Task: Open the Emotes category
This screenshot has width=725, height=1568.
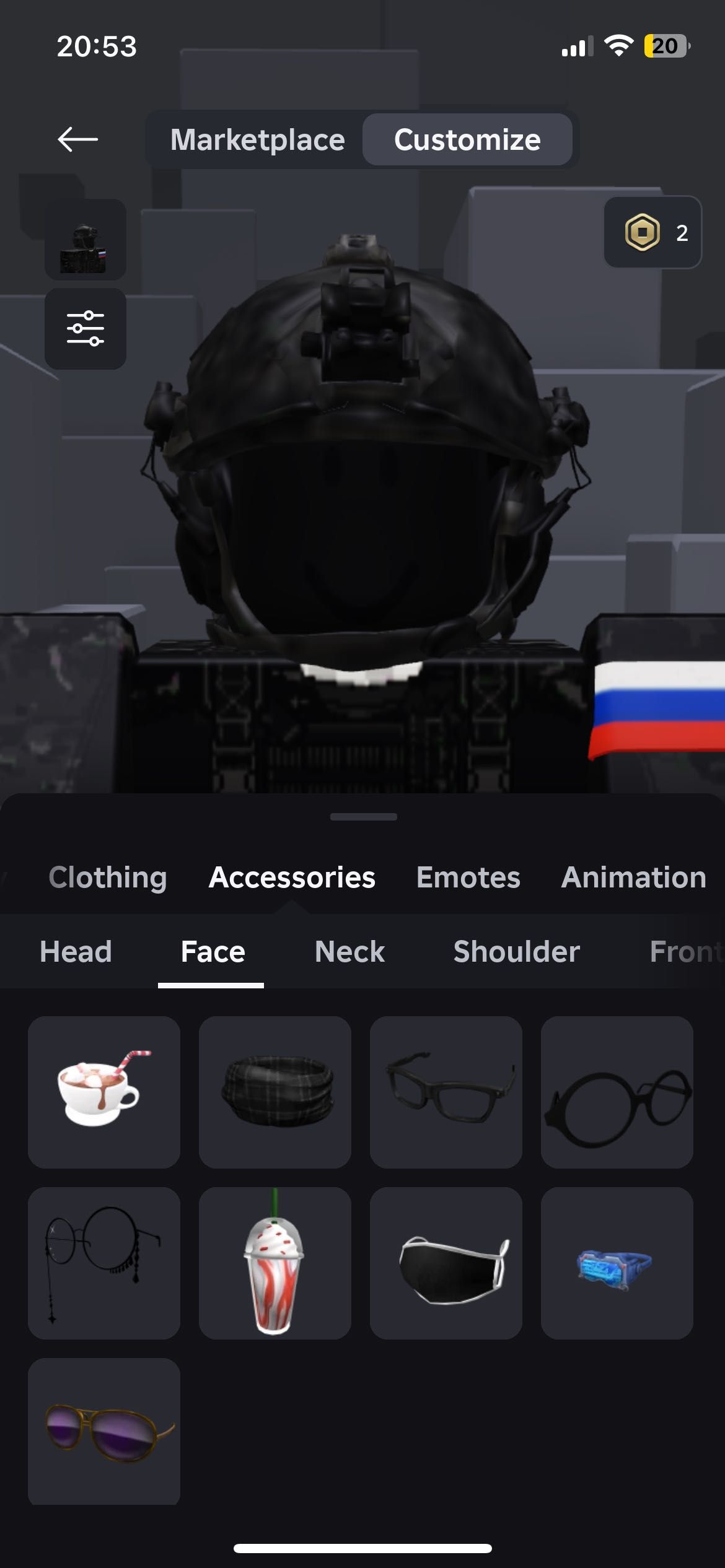Action: coord(468,878)
